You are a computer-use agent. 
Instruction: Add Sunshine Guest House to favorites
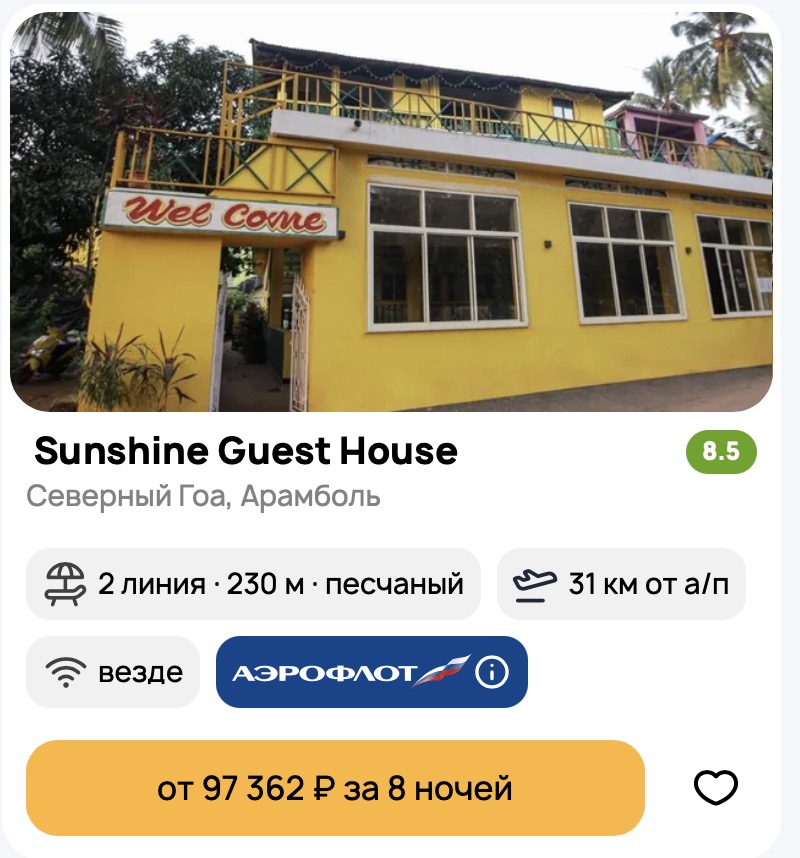716,788
